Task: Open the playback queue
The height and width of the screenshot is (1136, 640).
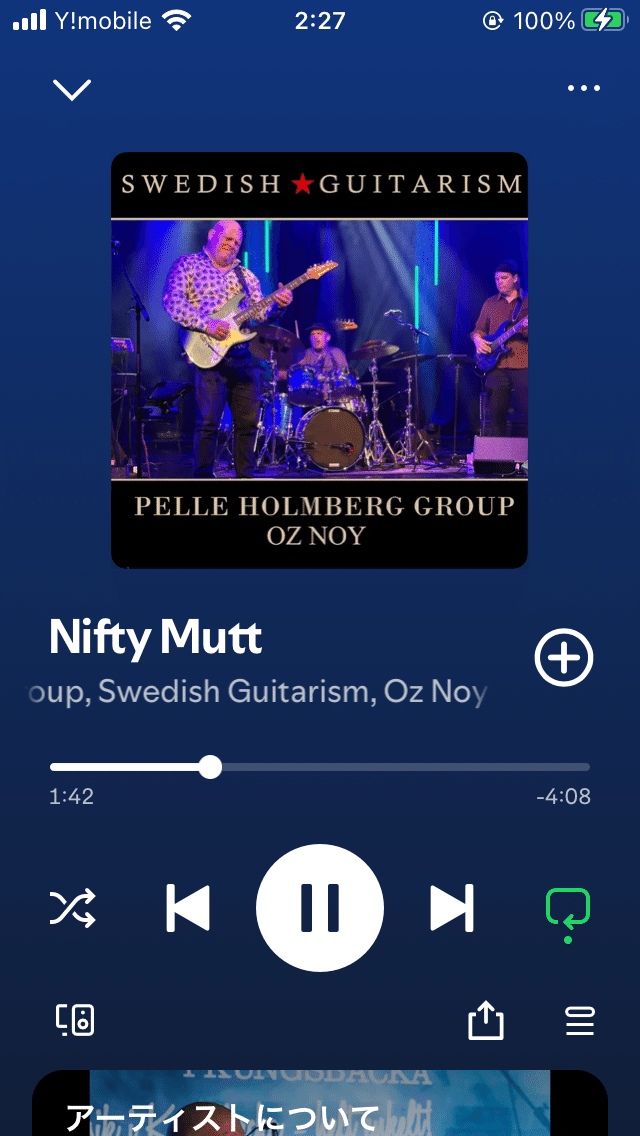Action: coord(580,1021)
